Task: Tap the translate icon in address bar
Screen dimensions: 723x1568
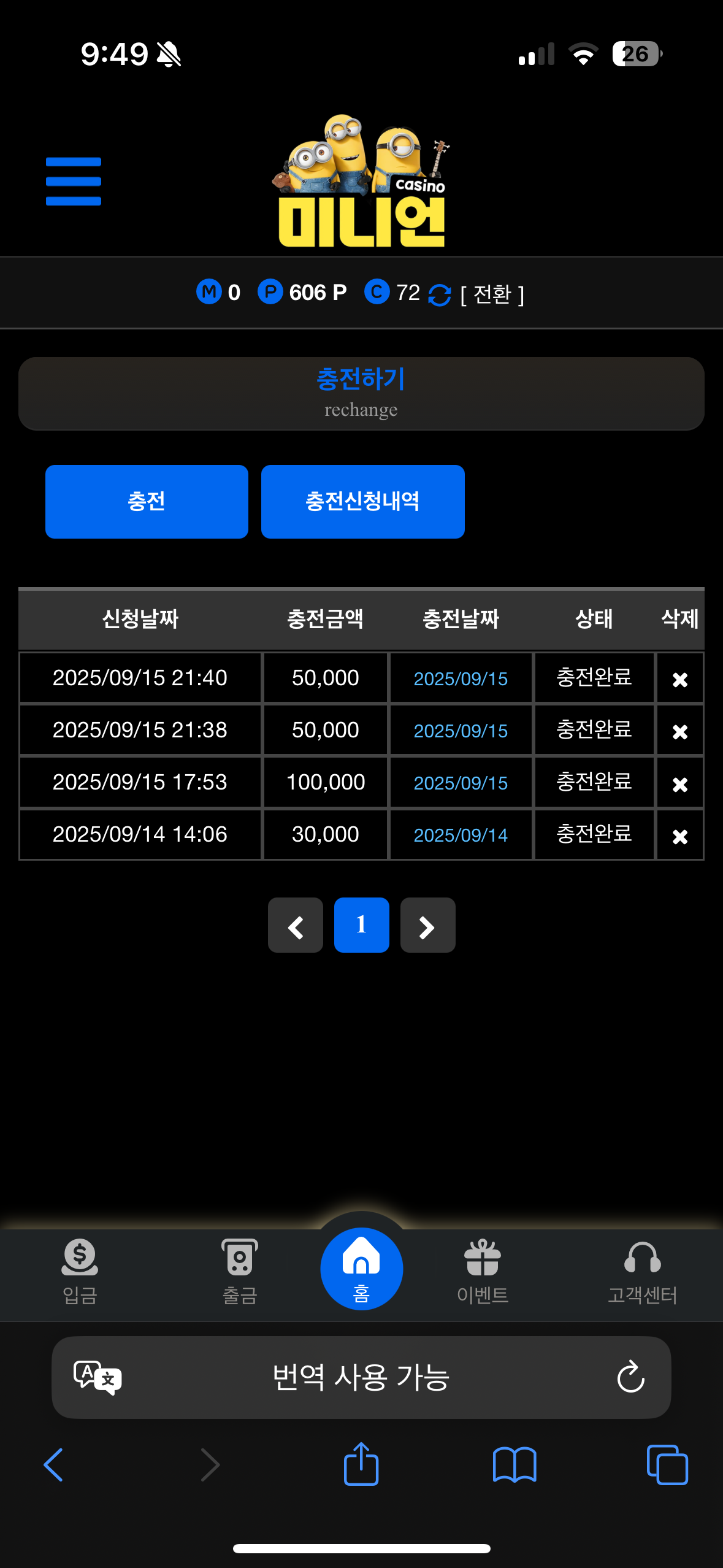Action: [x=98, y=1378]
